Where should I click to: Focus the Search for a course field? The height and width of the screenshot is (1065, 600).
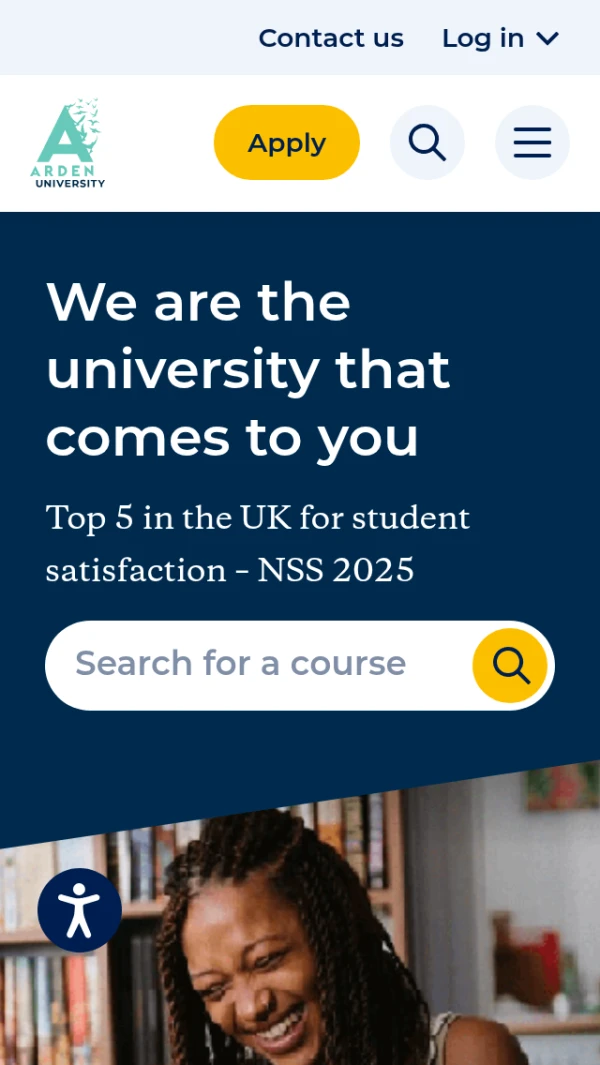tap(258, 665)
